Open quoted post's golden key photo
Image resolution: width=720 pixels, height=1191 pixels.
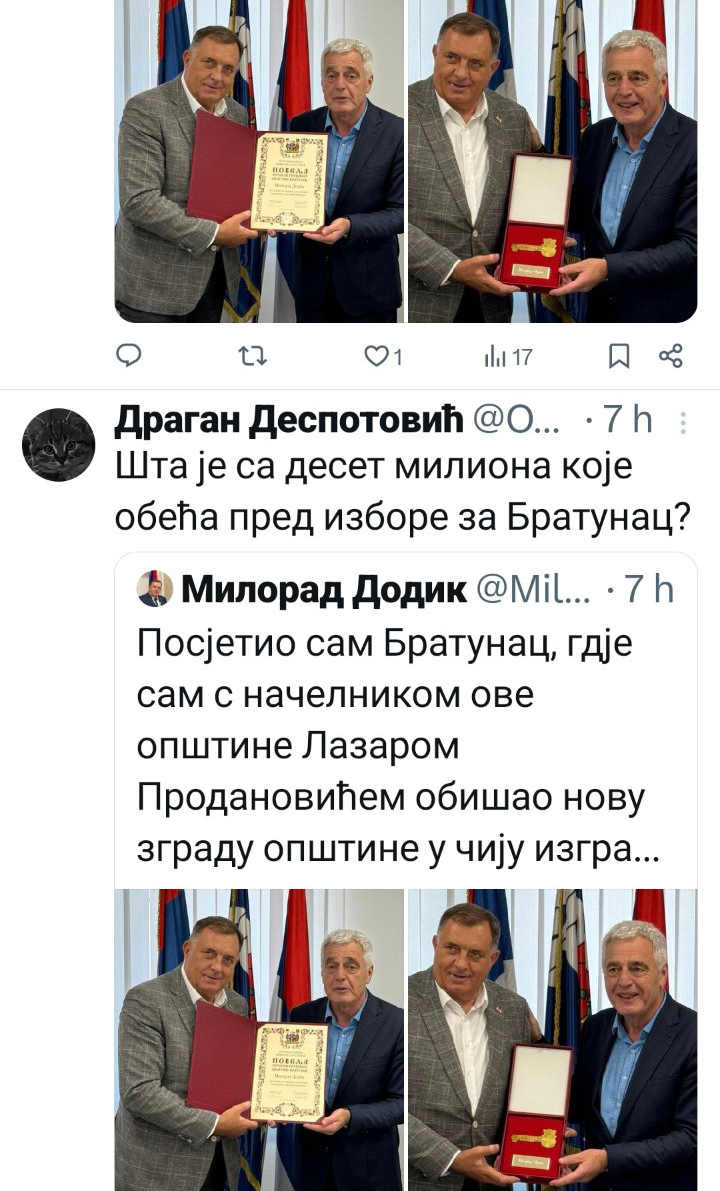(552, 1040)
